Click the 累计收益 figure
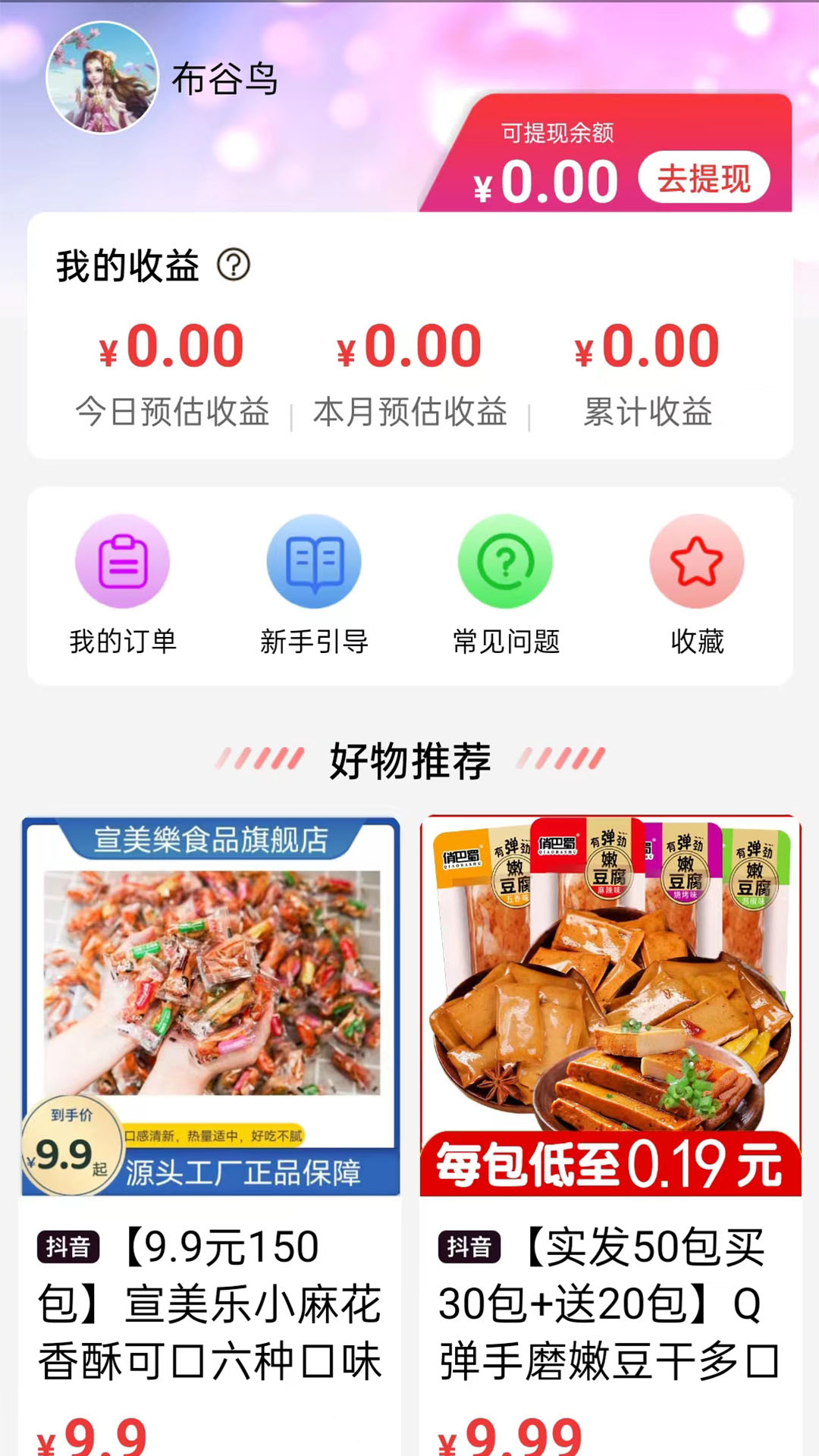Image resolution: width=819 pixels, height=1456 pixels. [x=644, y=347]
